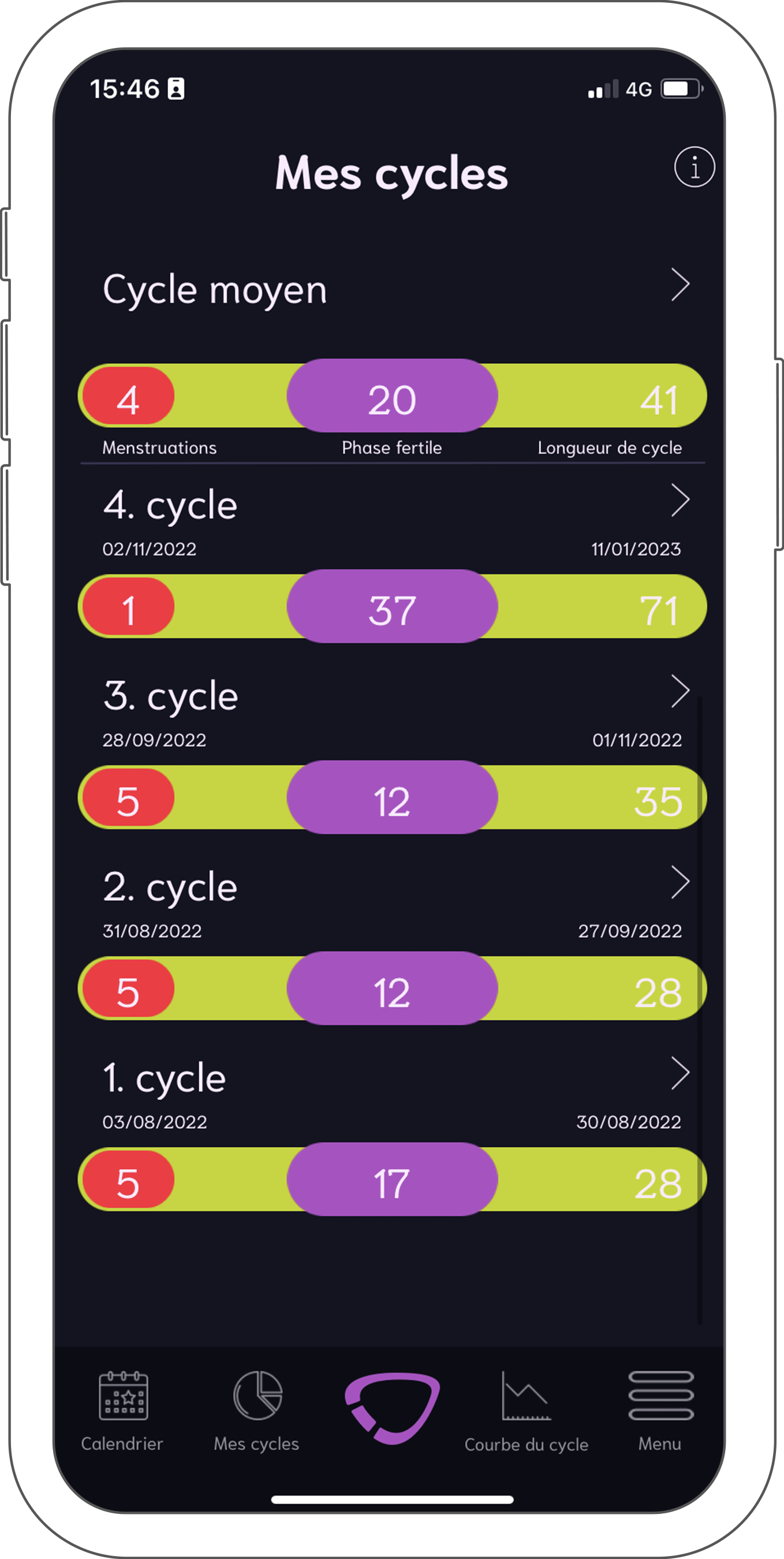Image resolution: width=784 pixels, height=1559 pixels.
Task: Tap the purple center logo button
Action: pyautogui.click(x=392, y=1408)
